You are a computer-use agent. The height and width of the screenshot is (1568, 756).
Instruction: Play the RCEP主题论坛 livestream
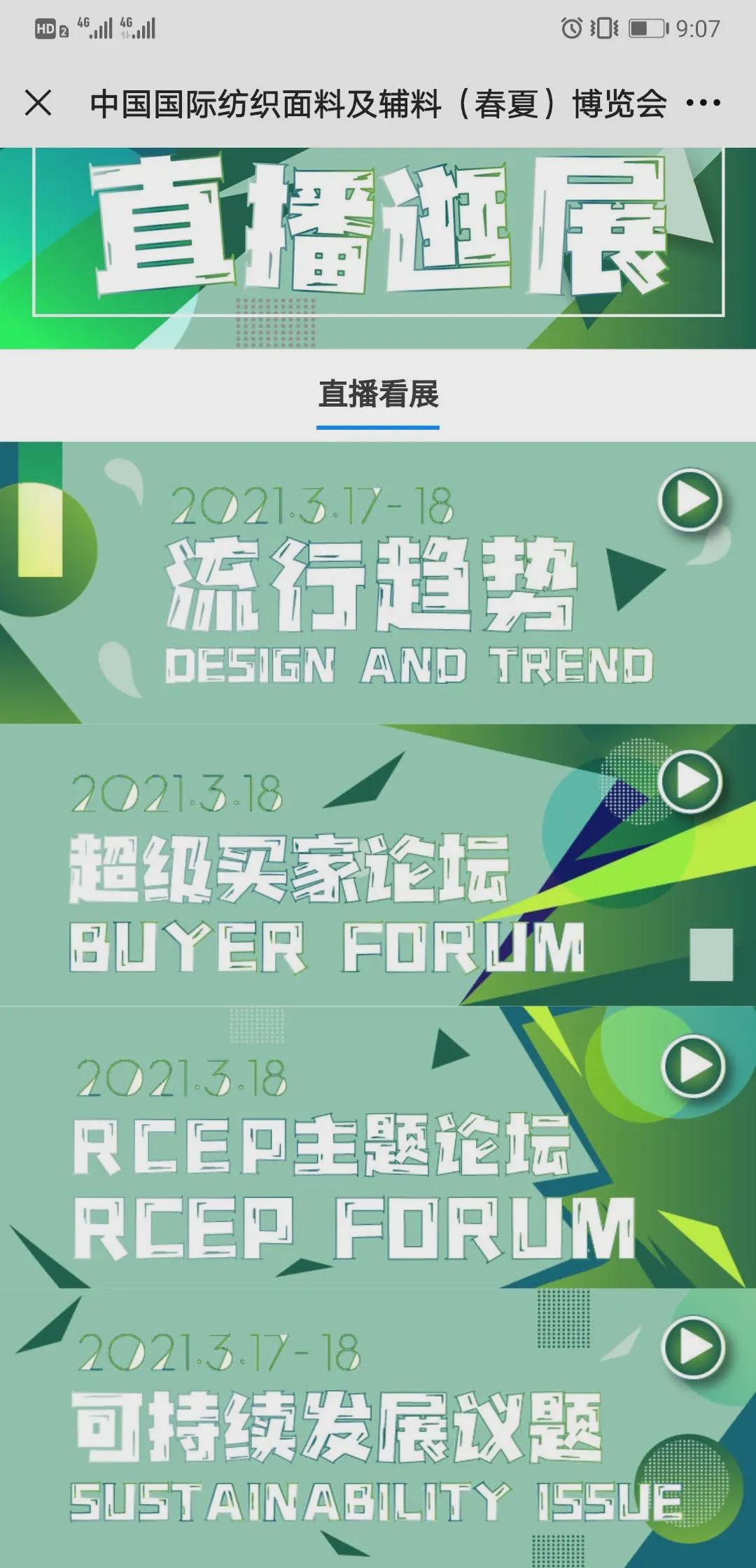[693, 1065]
